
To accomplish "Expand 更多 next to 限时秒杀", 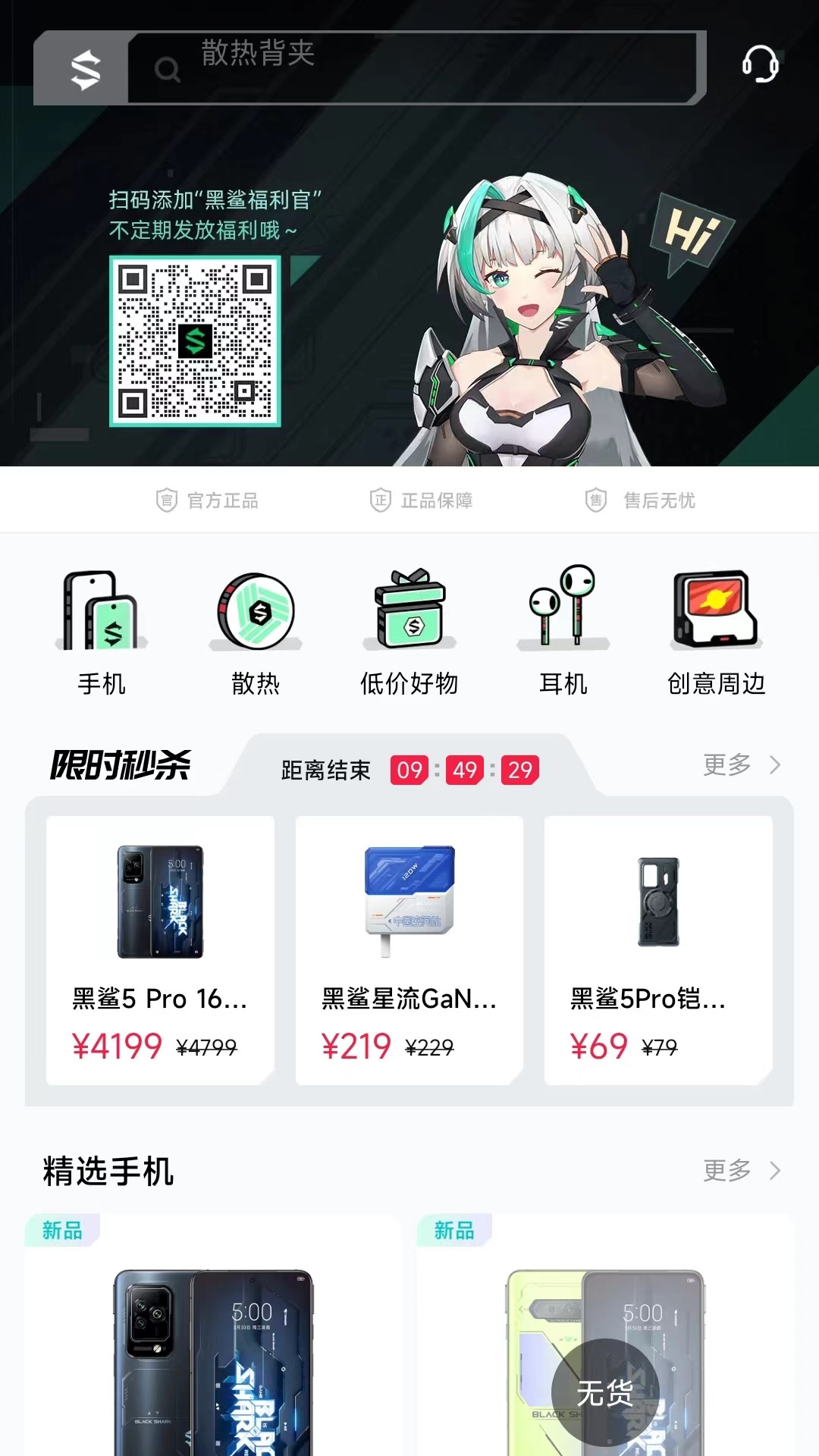I will tap(726, 765).
